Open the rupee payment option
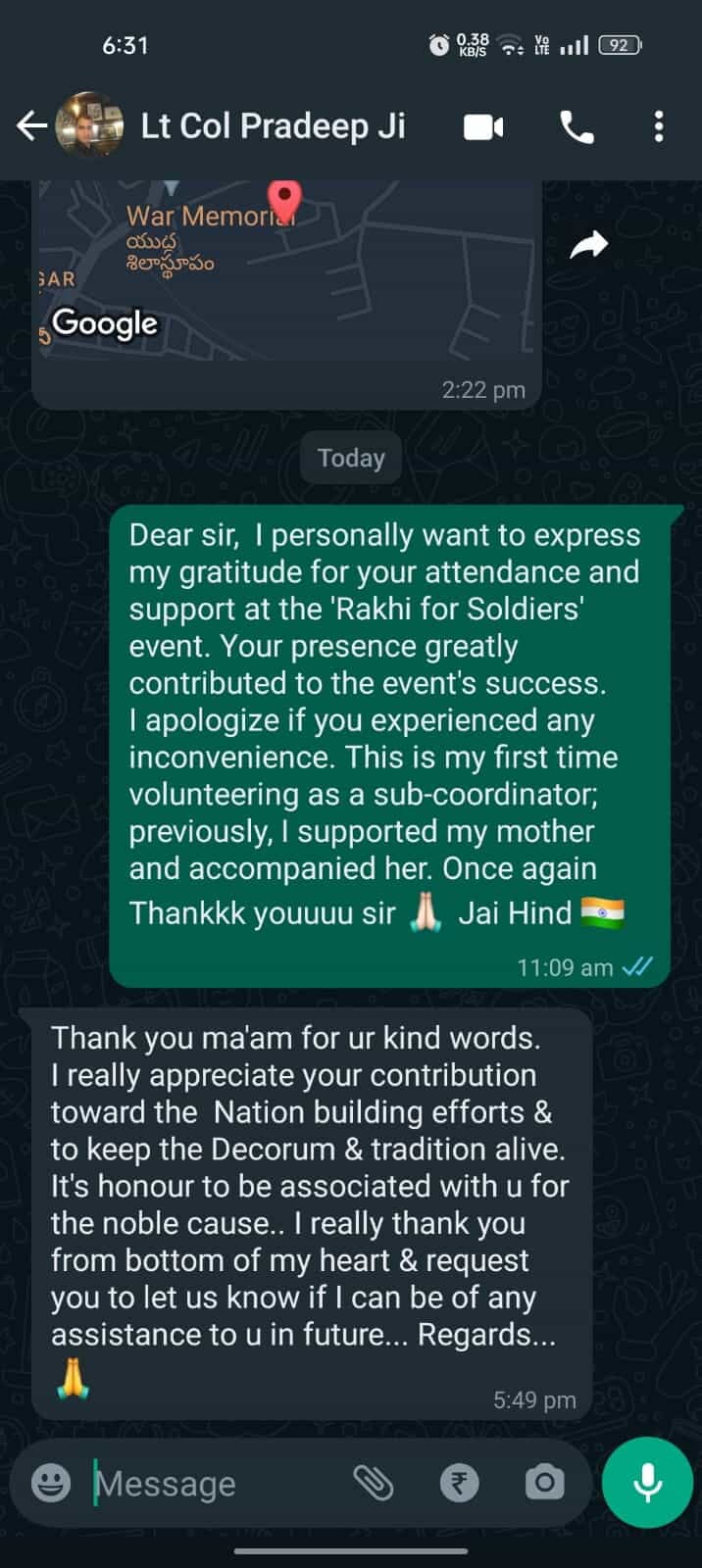The height and width of the screenshot is (1568, 702). pos(459,1483)
